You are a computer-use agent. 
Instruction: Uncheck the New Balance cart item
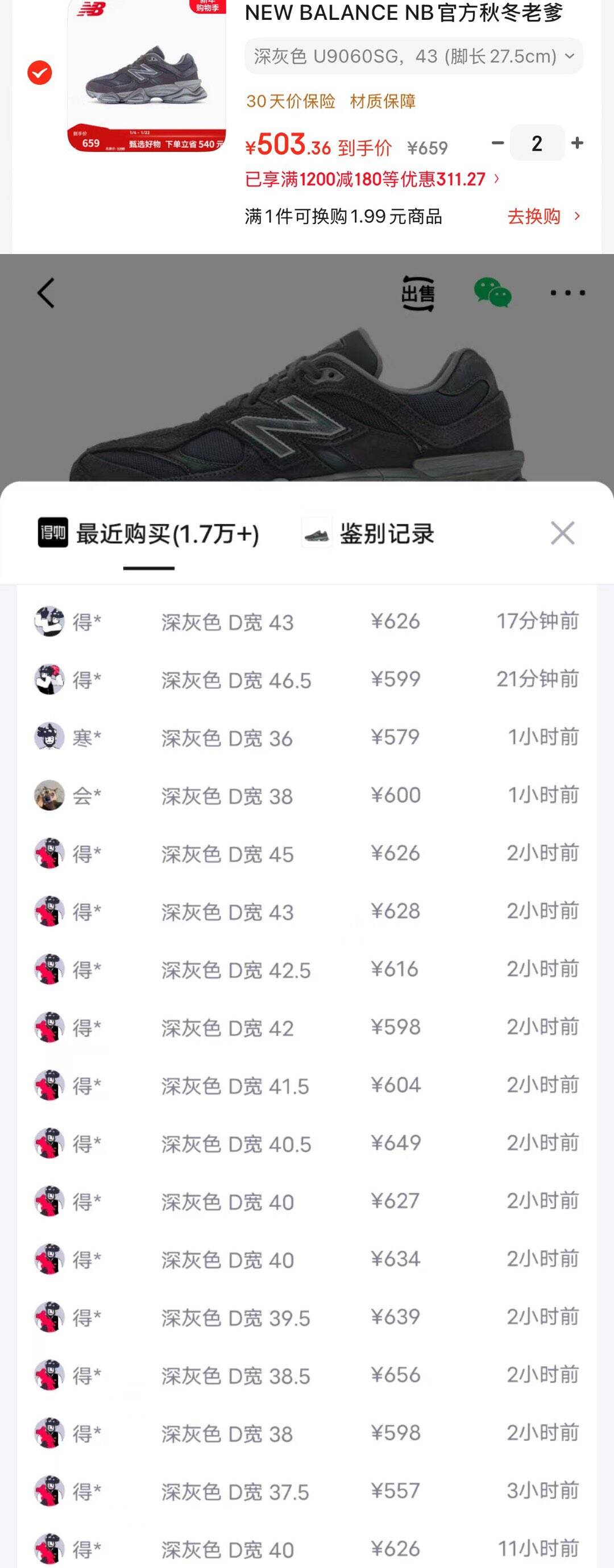click(40, 73)
